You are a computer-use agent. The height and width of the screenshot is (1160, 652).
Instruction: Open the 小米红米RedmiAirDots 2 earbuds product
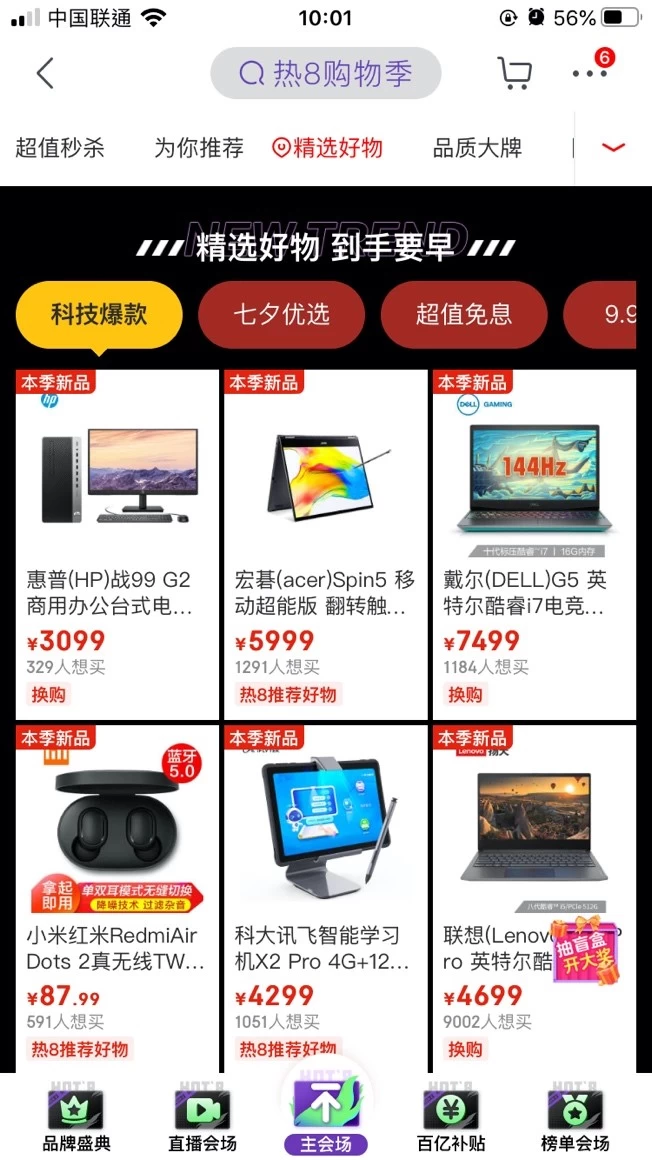(117, 895)
